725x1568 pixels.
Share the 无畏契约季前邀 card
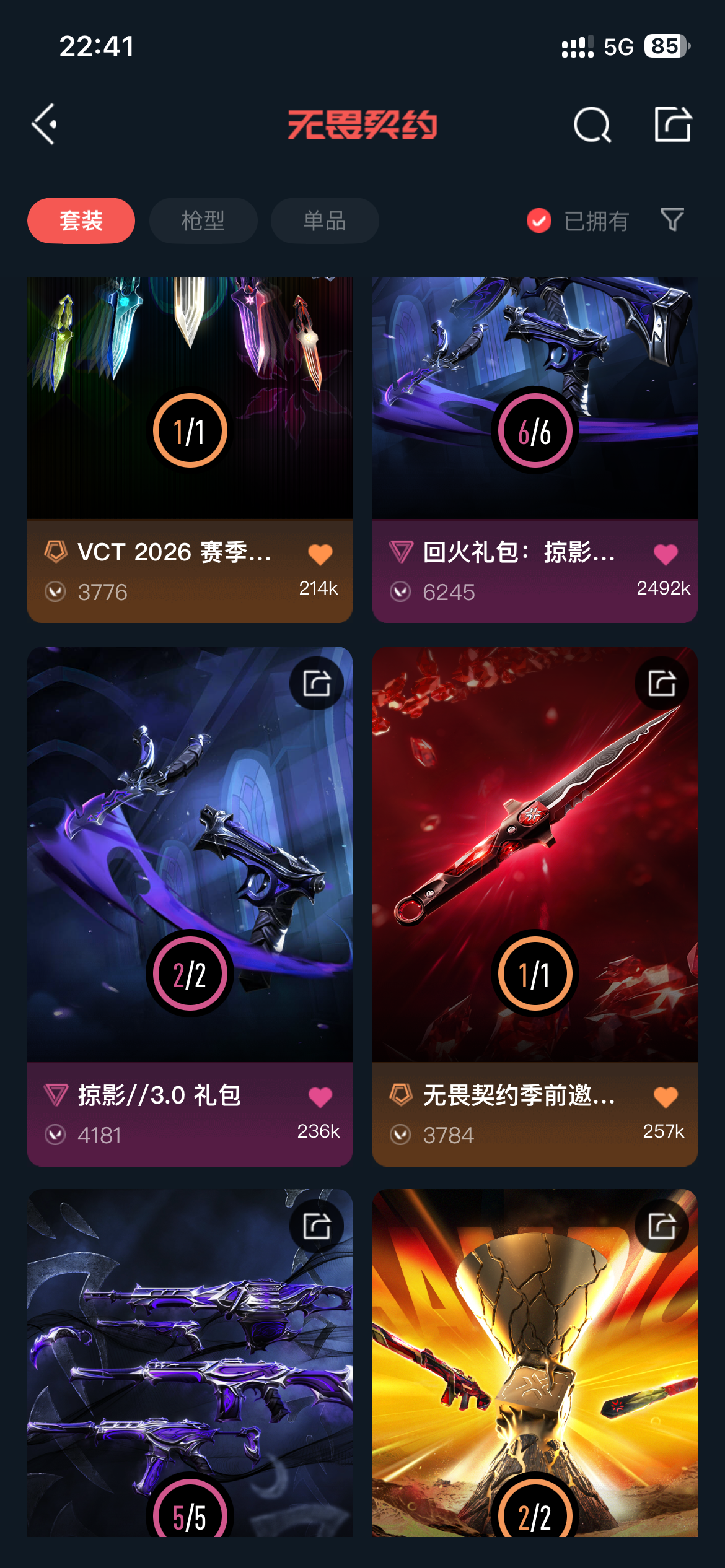tap(662, 684)
